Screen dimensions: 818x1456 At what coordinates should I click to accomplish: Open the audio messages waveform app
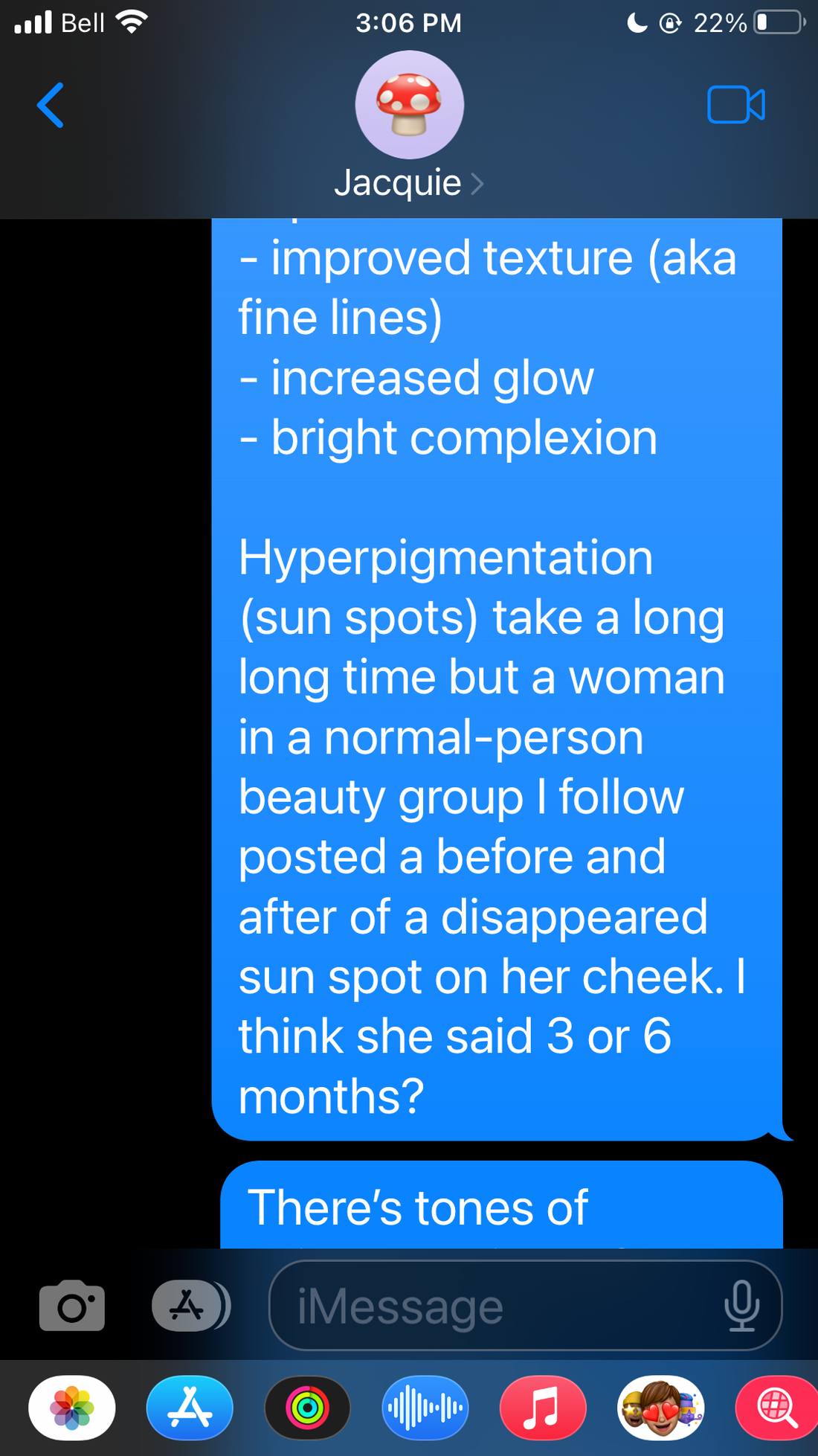tap(425, 1408)
